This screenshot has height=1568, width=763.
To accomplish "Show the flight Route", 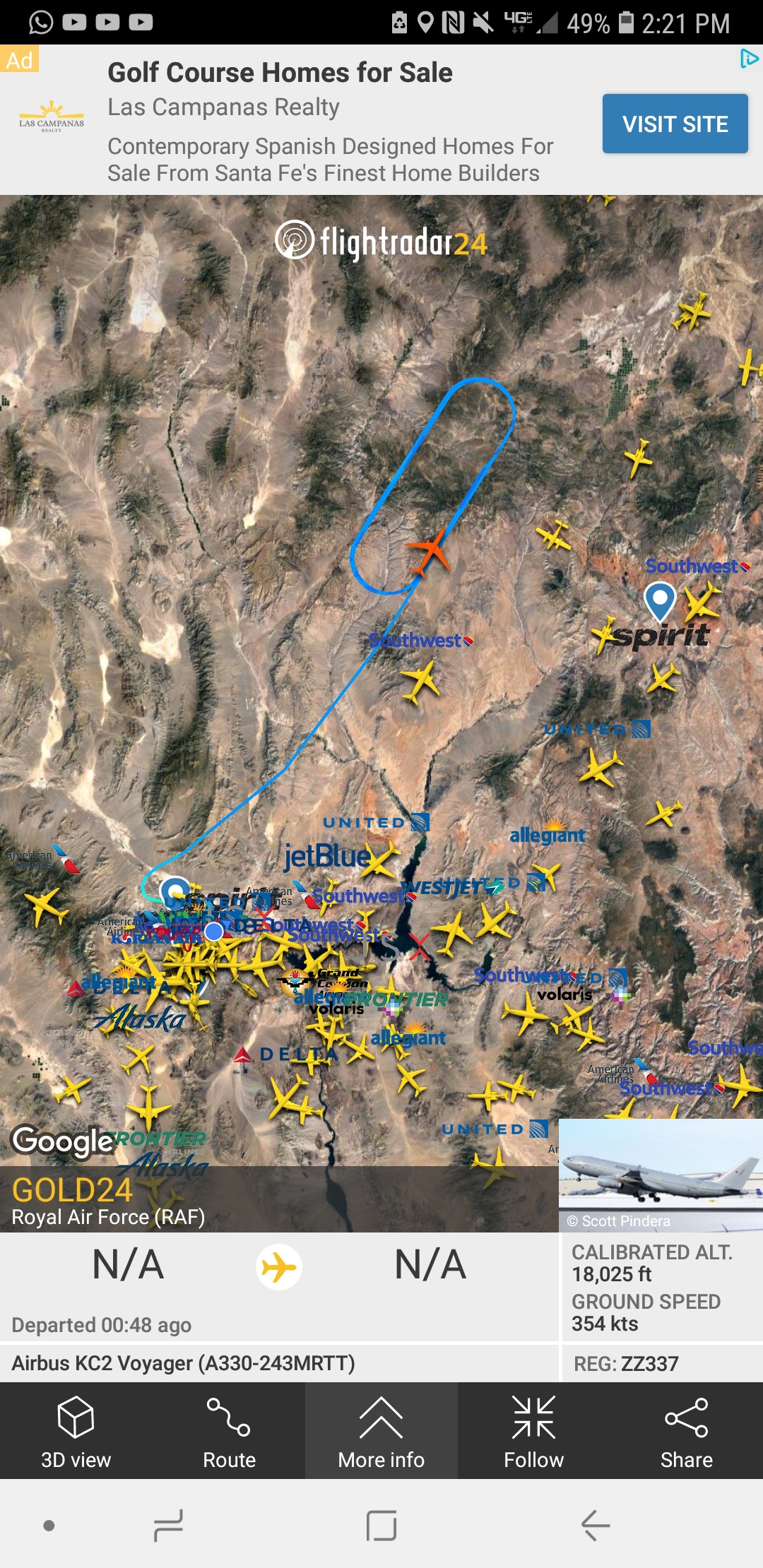I will (229, 1431).
